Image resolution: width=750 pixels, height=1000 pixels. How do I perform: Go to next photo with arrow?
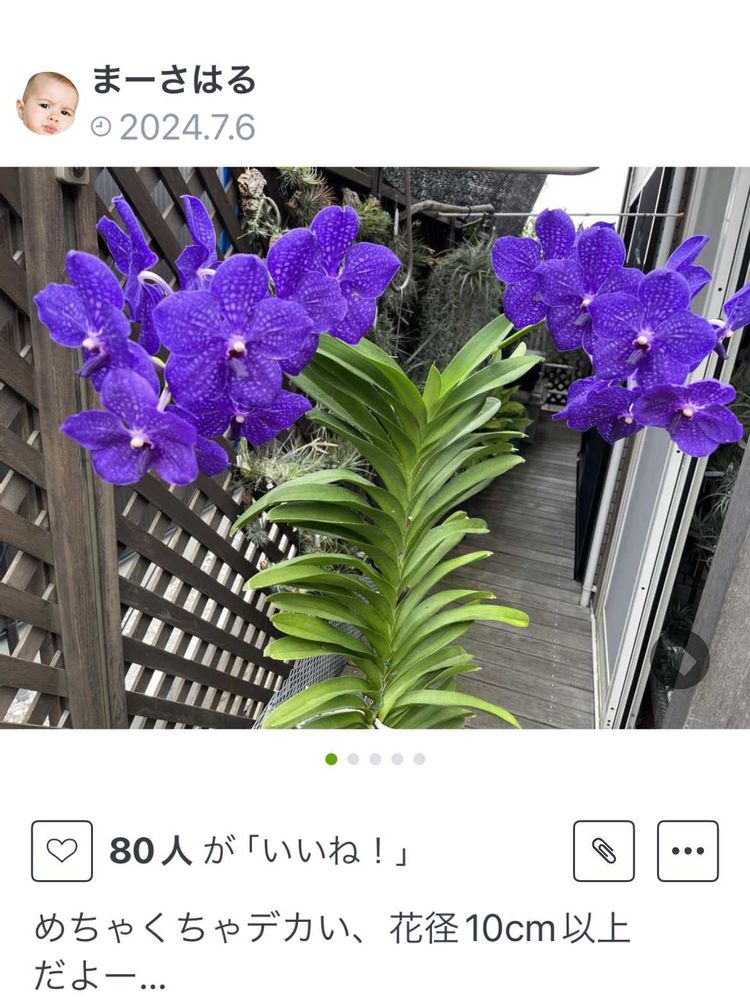tap(687, 661)
